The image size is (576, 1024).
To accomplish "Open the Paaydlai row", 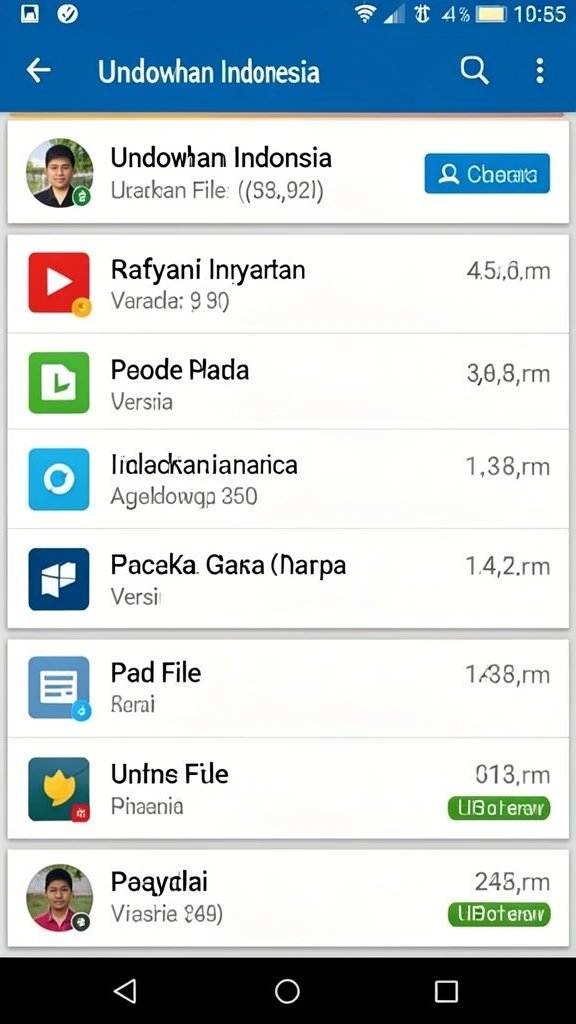I will pos(288,898).
